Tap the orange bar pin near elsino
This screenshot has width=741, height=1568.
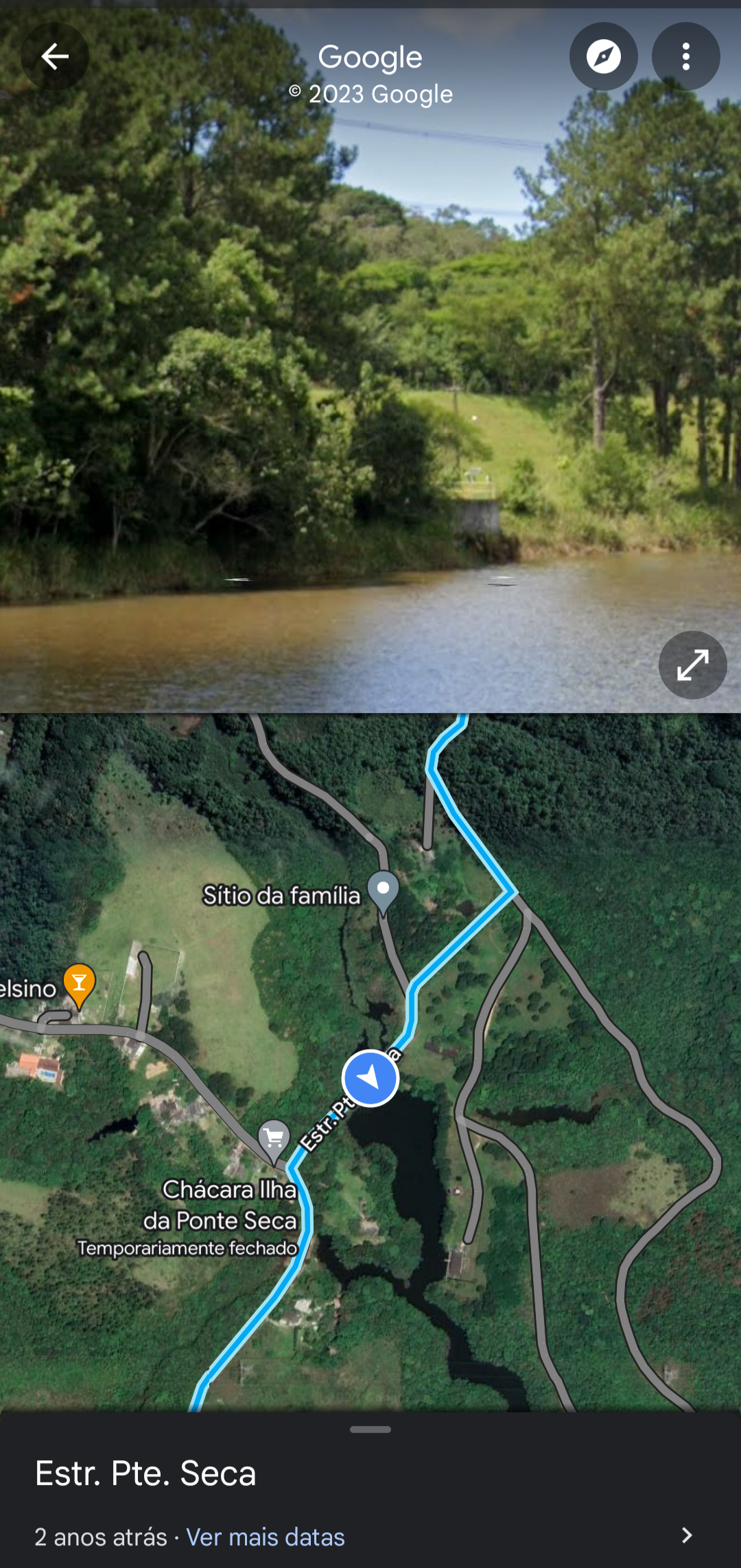click(80, 986)
